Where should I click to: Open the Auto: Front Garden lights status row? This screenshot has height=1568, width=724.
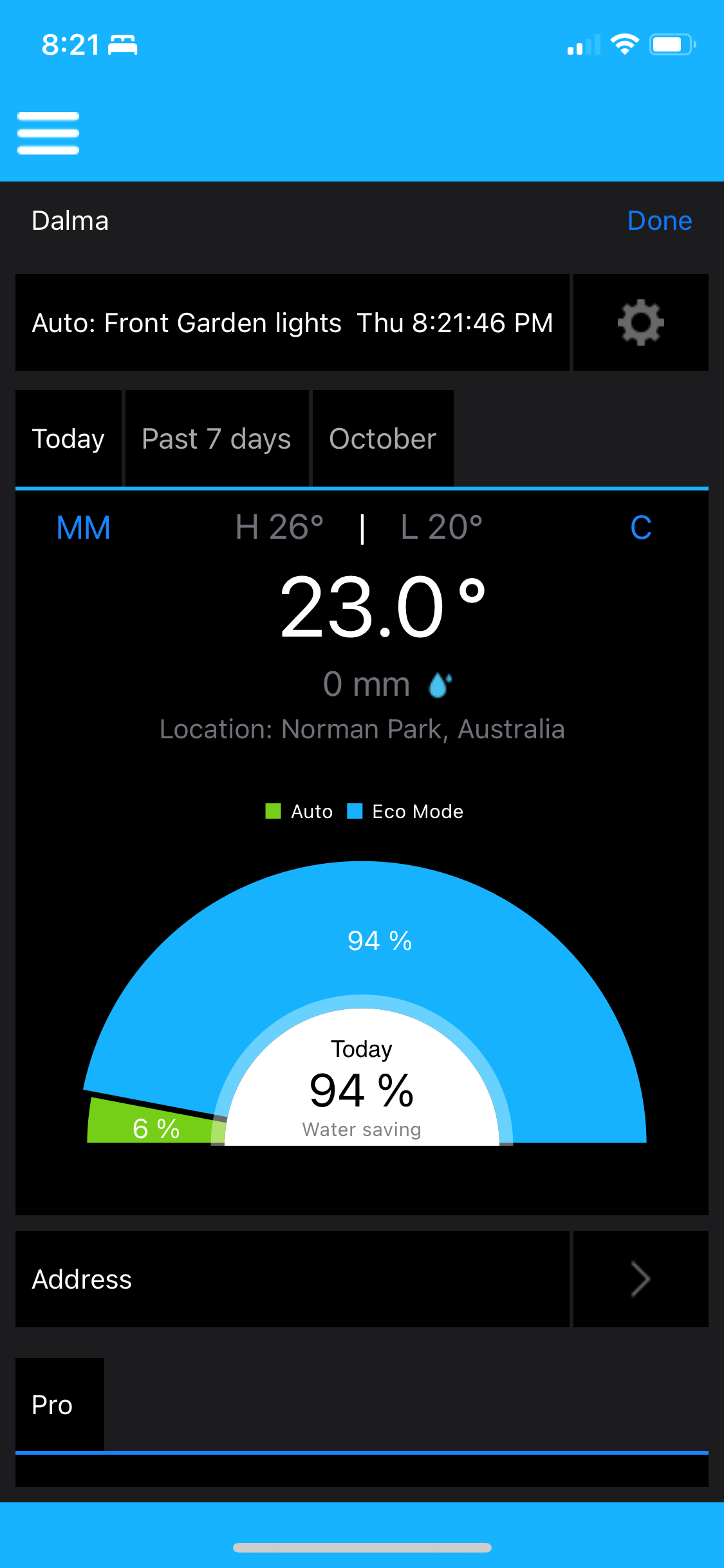tap(292, 322)
